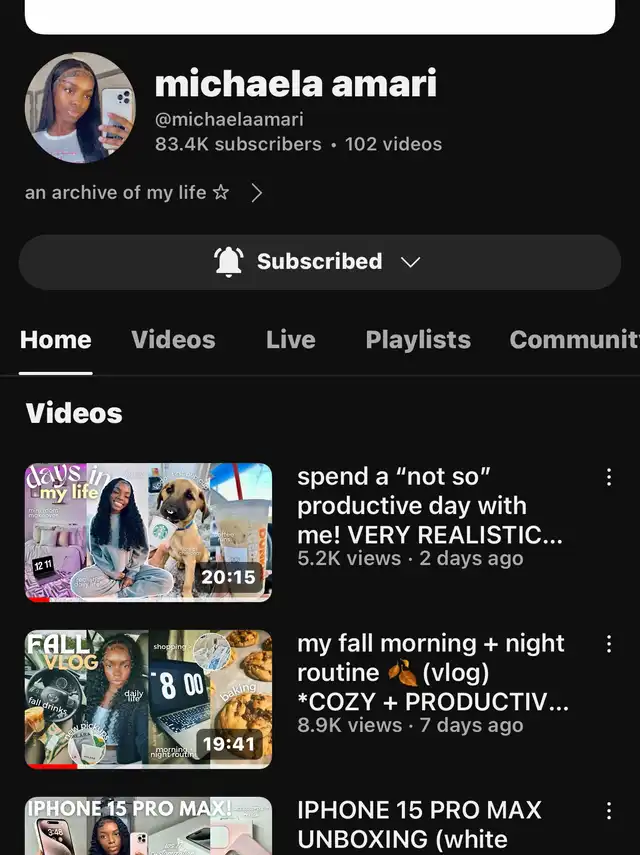The image size is (640, 855).
Task: Watch the iPhone 15 Pro Max unboxing
Action: coord(148,828)
